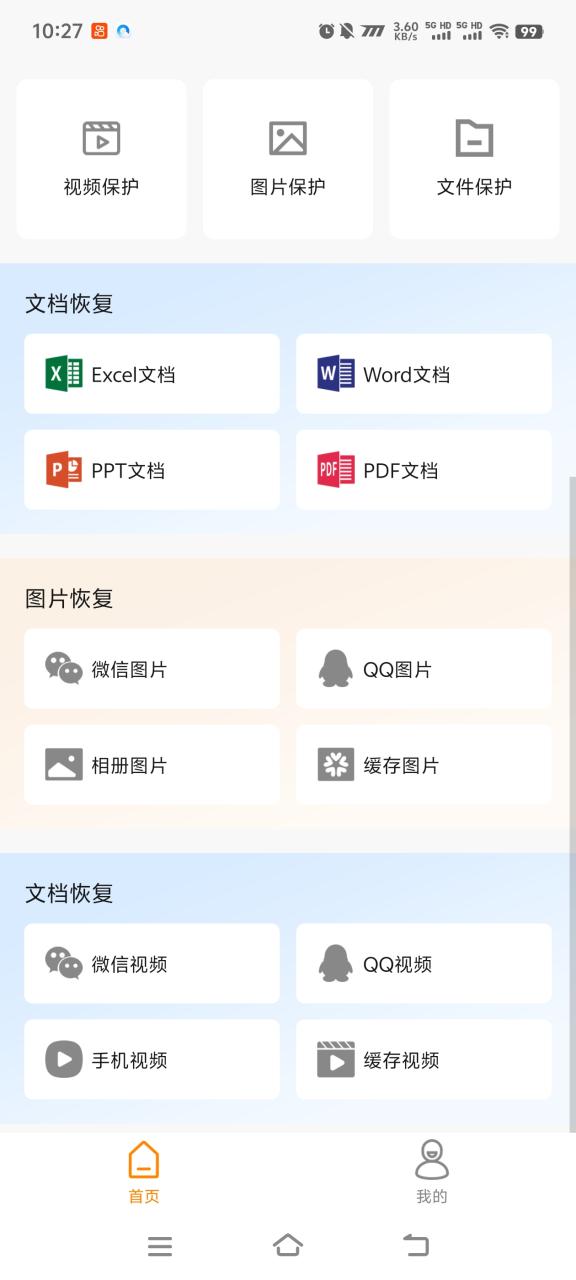Tap the system back button
The width and height of the screenshot is (576, 1280).
tap(416, 1246)
